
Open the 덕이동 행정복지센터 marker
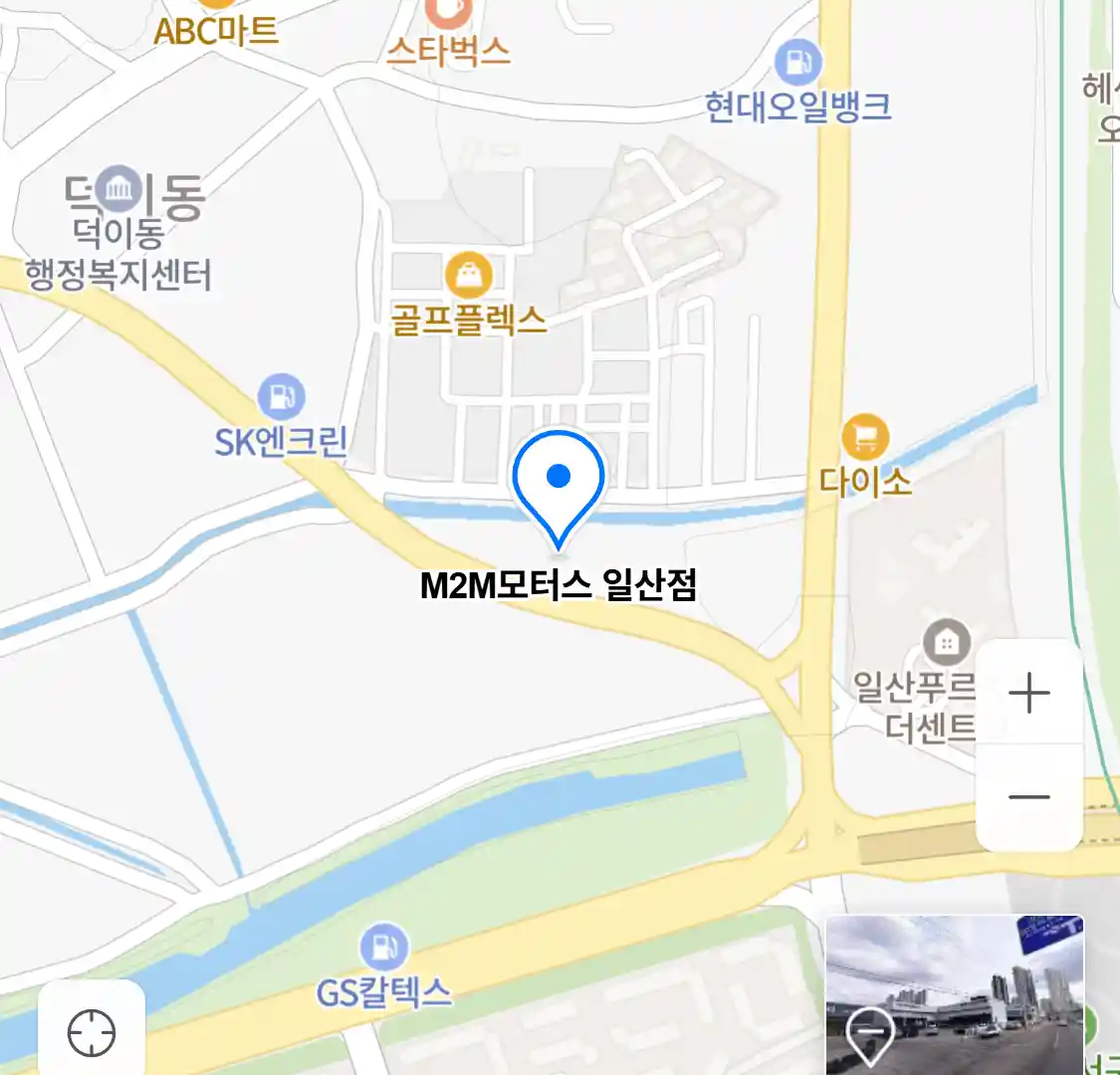point(118,187)
